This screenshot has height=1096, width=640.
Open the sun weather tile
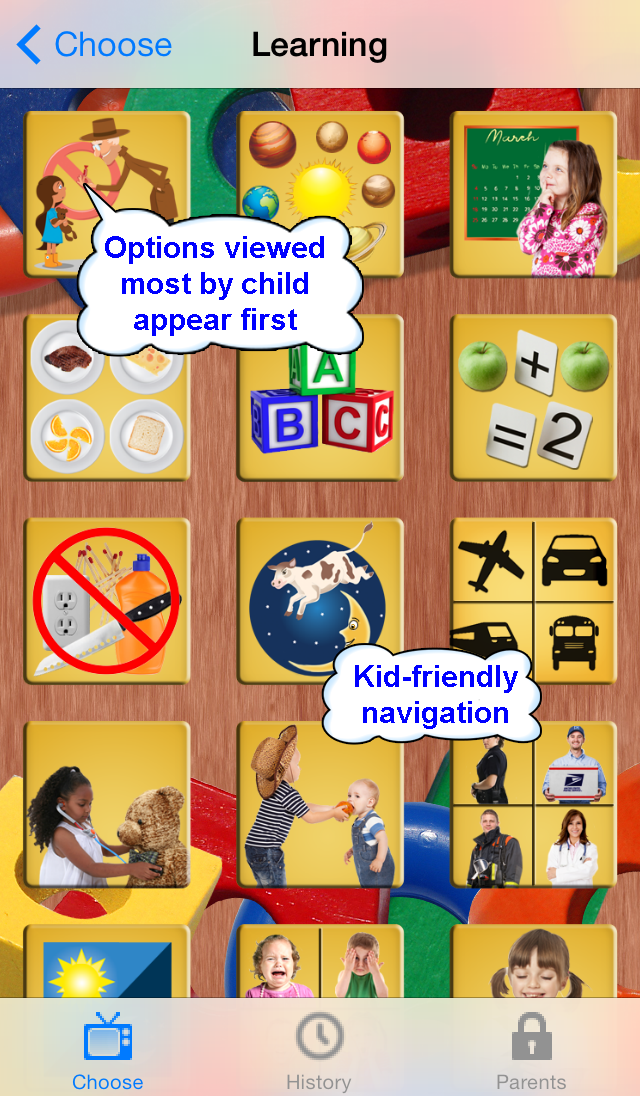click(x=107, y=962)
